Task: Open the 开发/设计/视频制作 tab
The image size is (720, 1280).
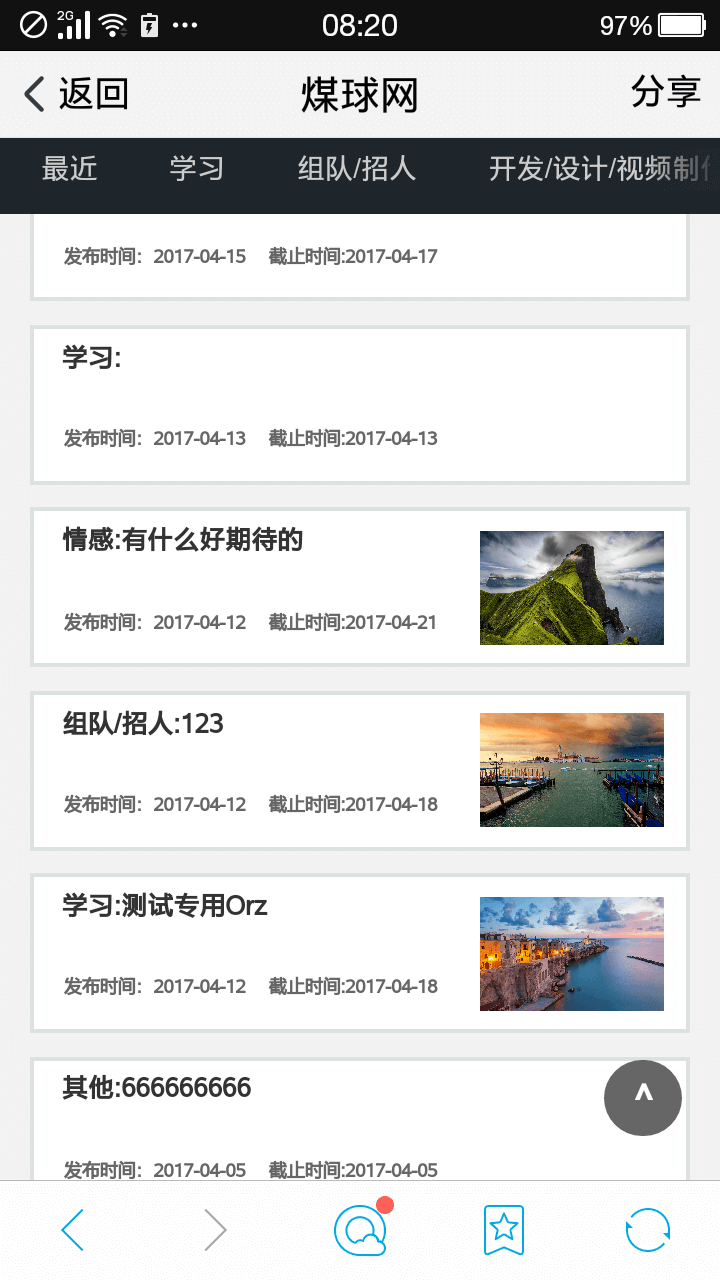Action: click(x=600, y=169)
